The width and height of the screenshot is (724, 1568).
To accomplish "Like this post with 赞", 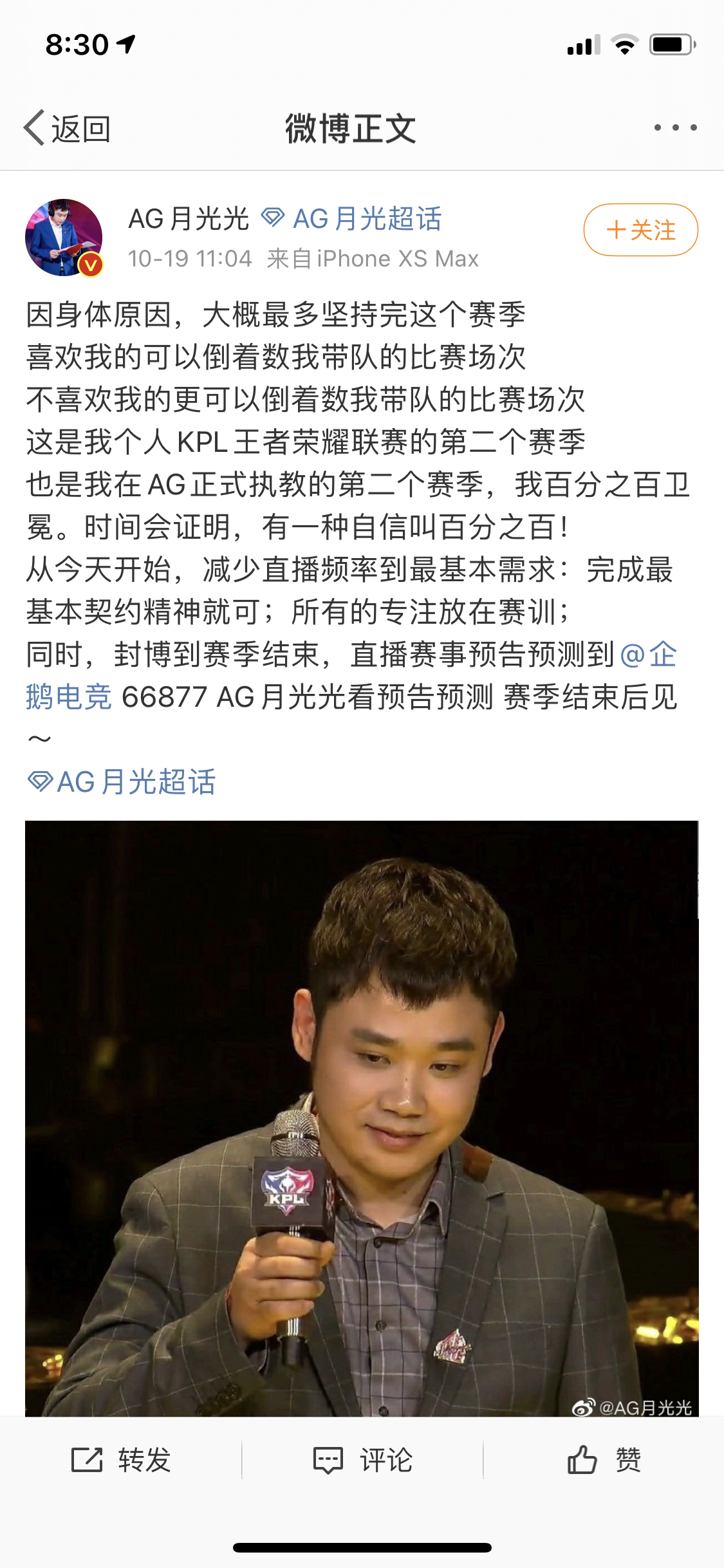I will point(604,1459).
